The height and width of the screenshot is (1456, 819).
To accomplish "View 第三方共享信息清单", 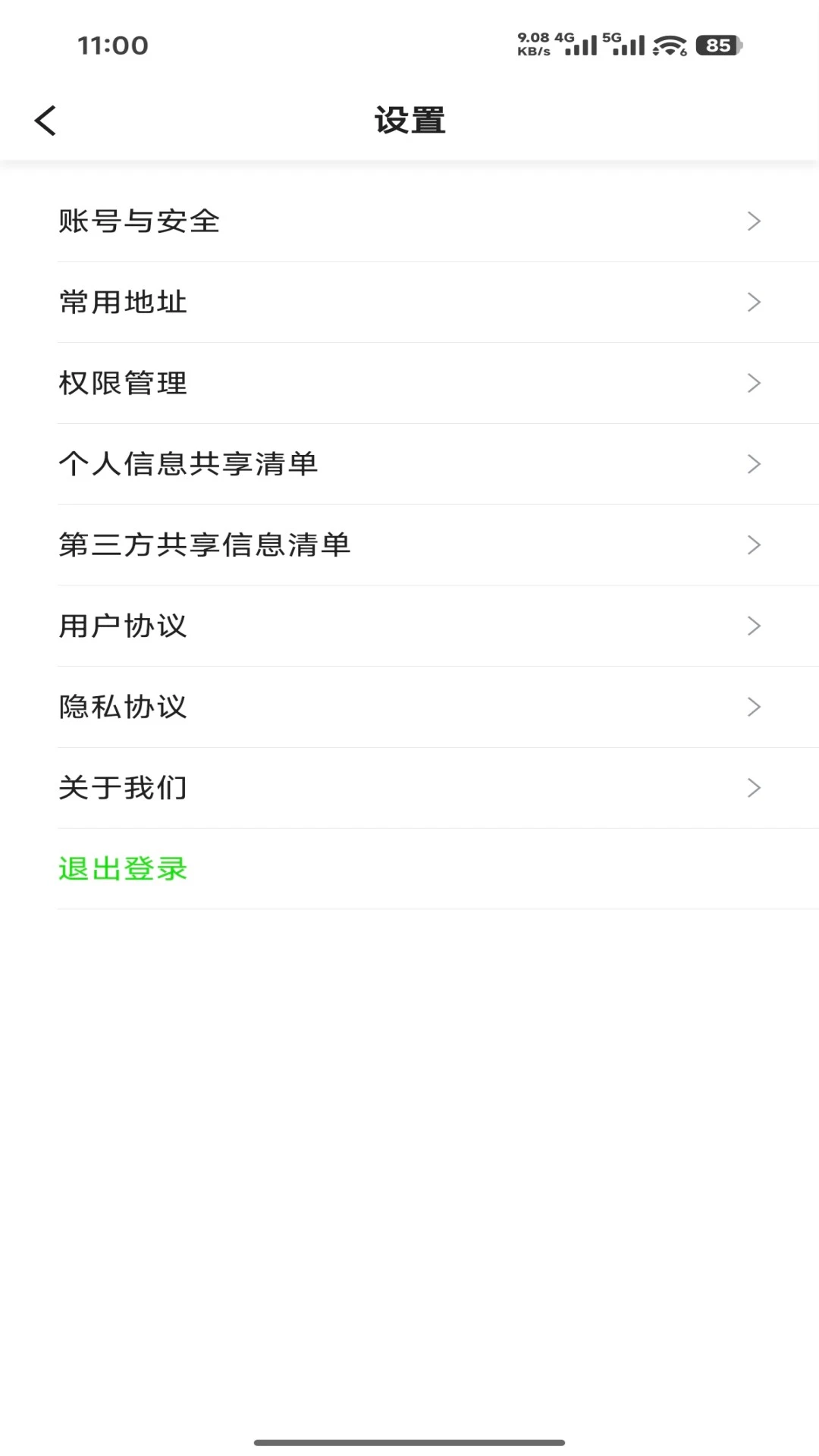I will pyautogui.click(x=409, y=545).
